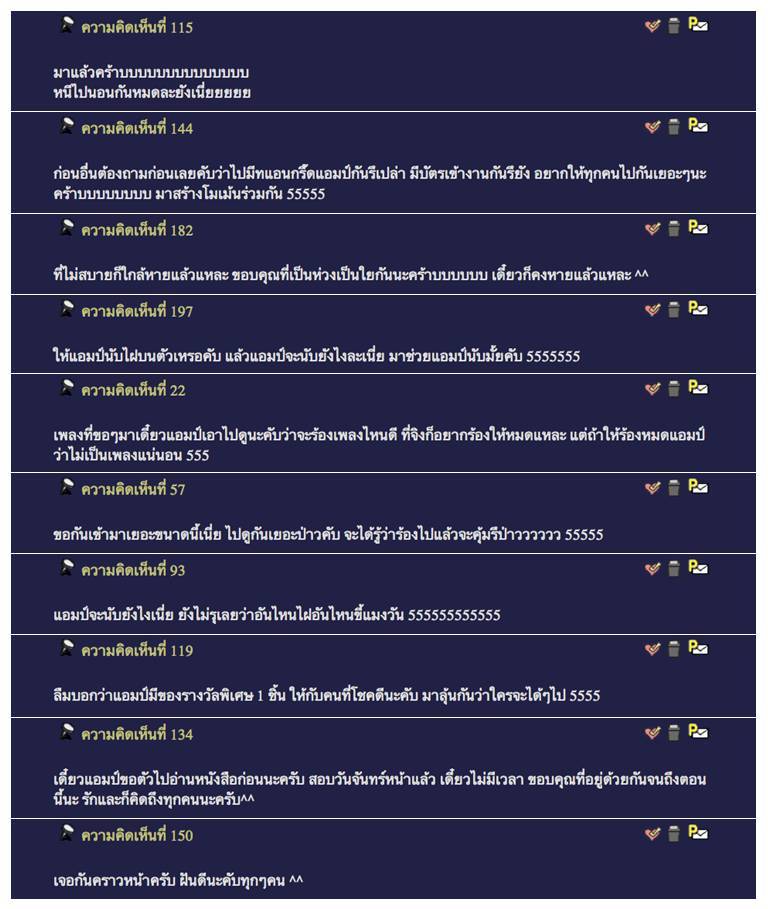768x909 pixels.
Task: Send a private message from comment 93
Action: (698, 568)
